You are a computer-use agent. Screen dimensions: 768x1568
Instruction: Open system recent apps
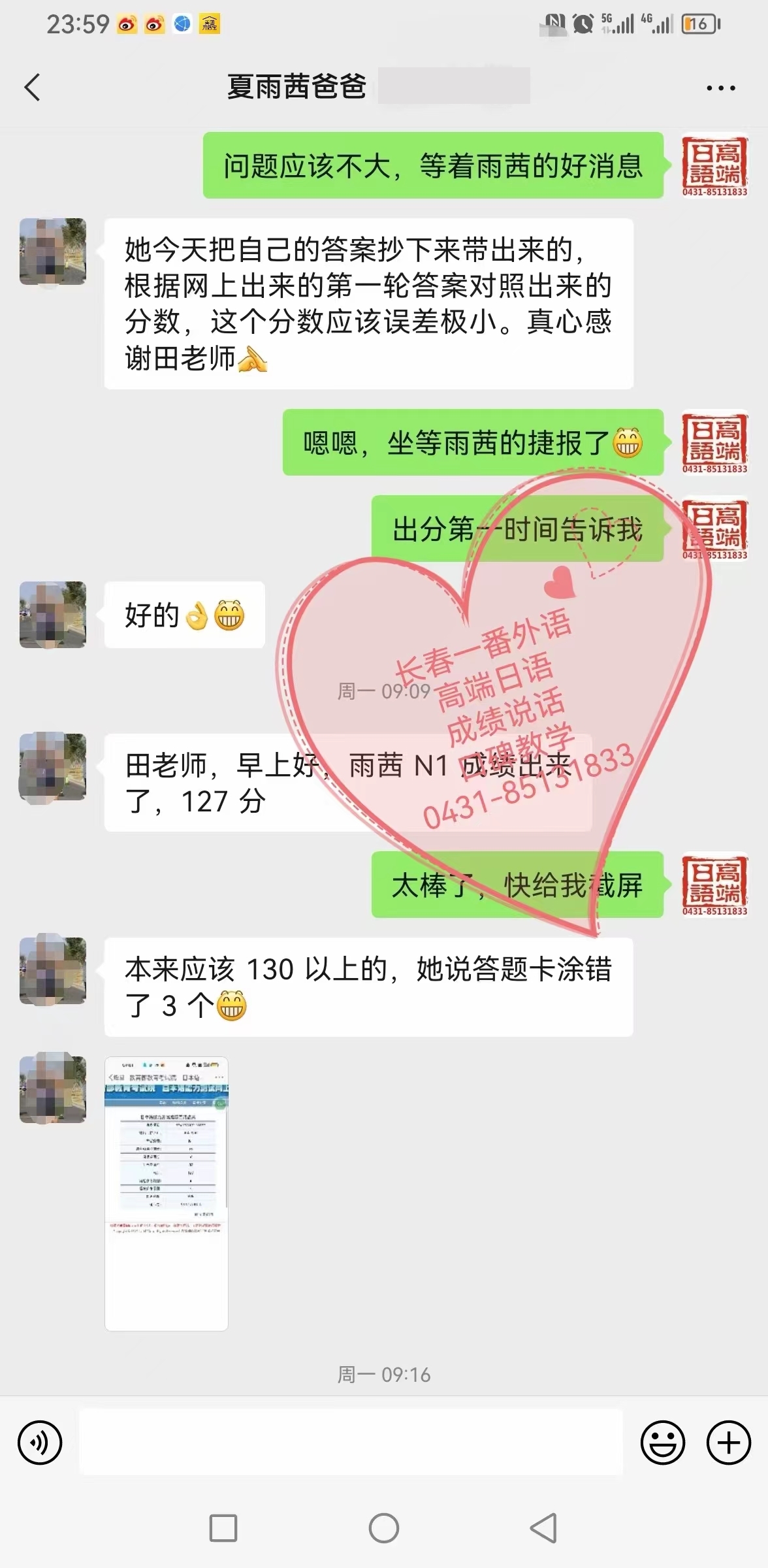(x=223, y=1529)
